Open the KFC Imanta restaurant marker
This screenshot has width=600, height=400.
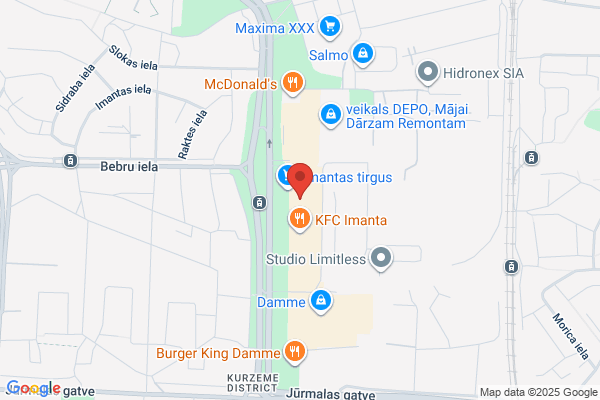tap(300, 219)
